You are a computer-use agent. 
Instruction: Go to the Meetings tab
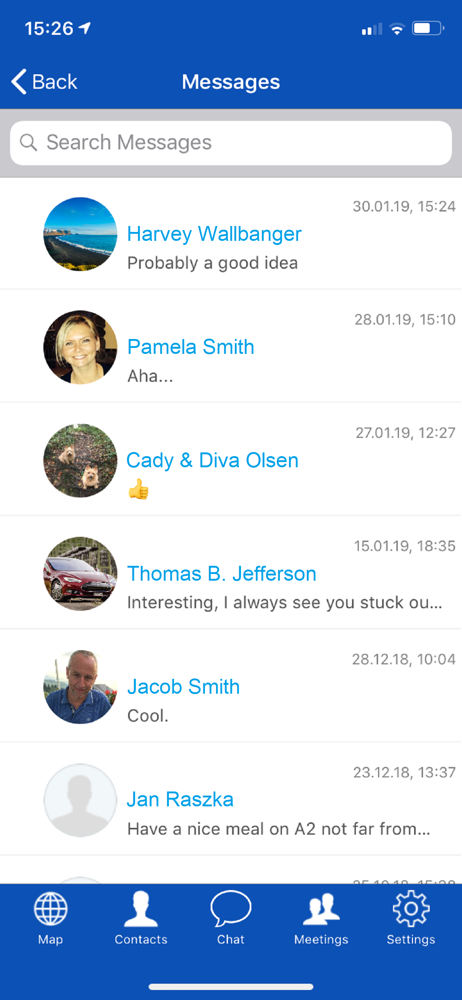tap(321, 918)
